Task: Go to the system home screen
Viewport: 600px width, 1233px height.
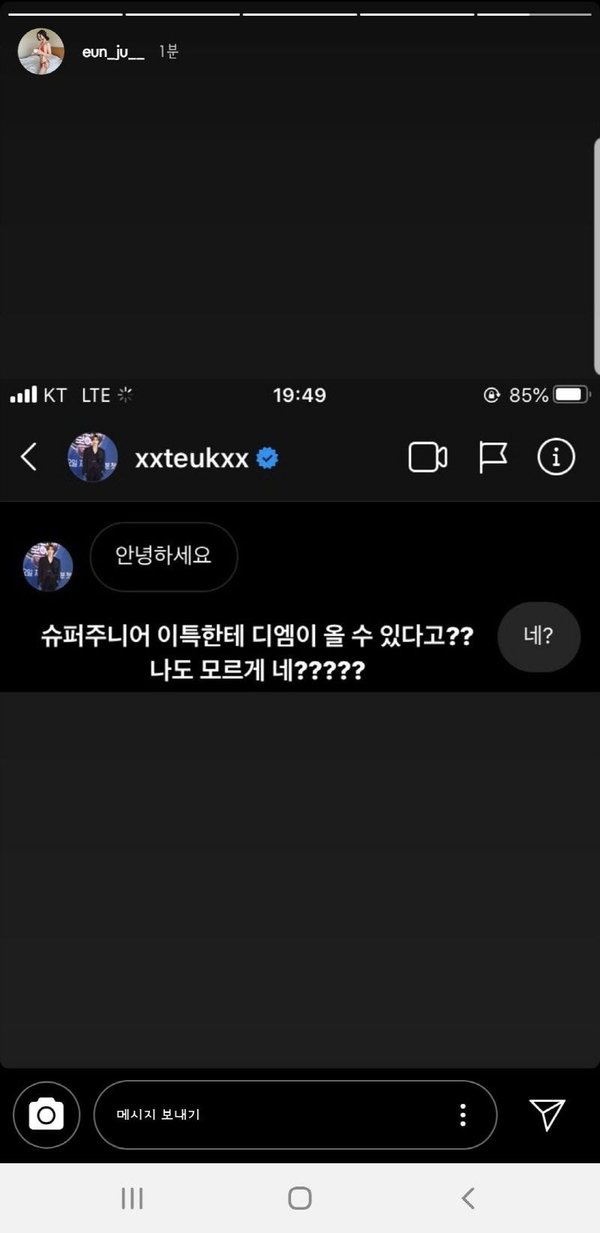Action: 299,1198
